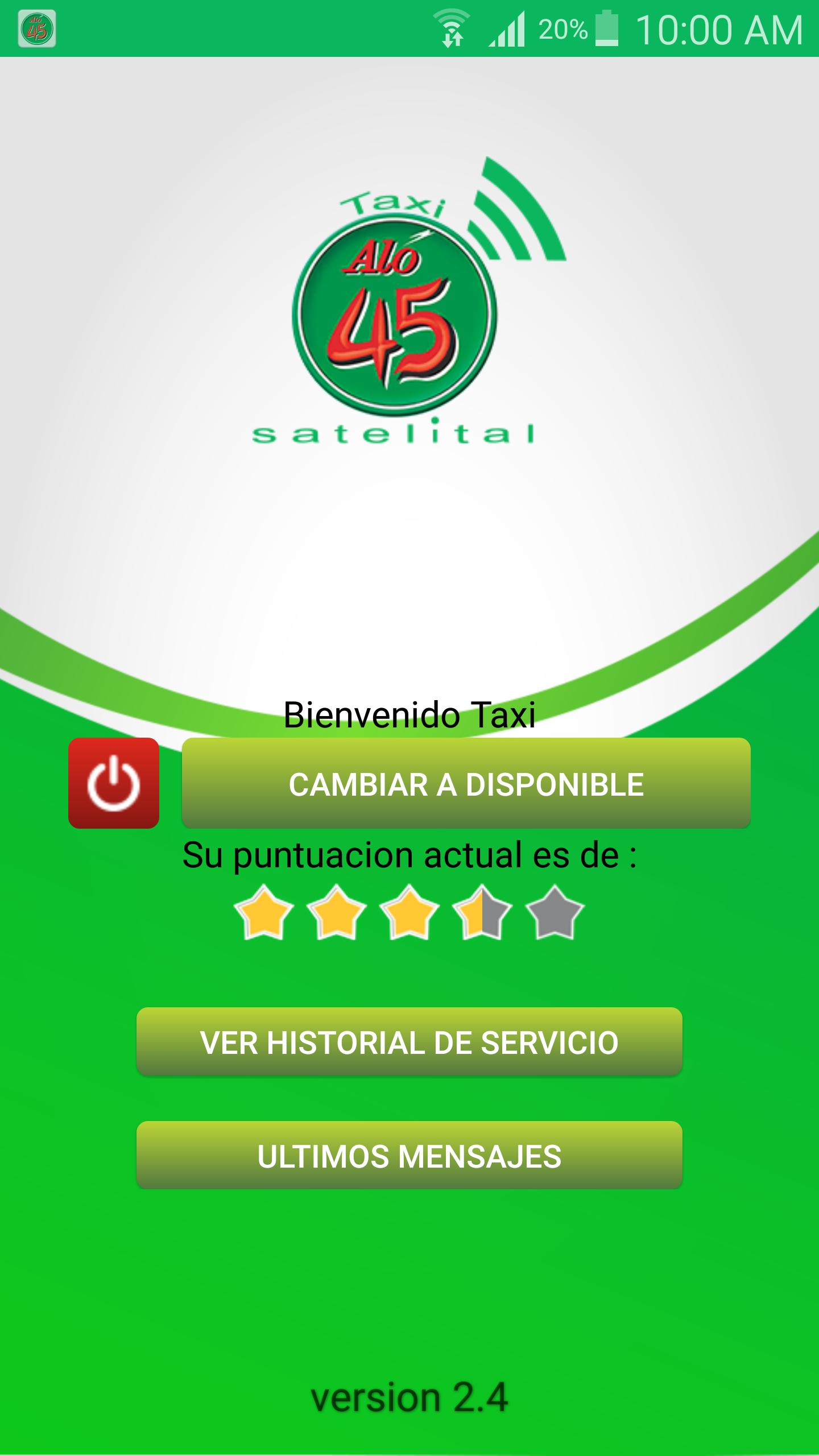The width and height of the screenshot is (819, 1456).
Task: Switch status with Cambiar a Disponible
Action: [466, 783]
